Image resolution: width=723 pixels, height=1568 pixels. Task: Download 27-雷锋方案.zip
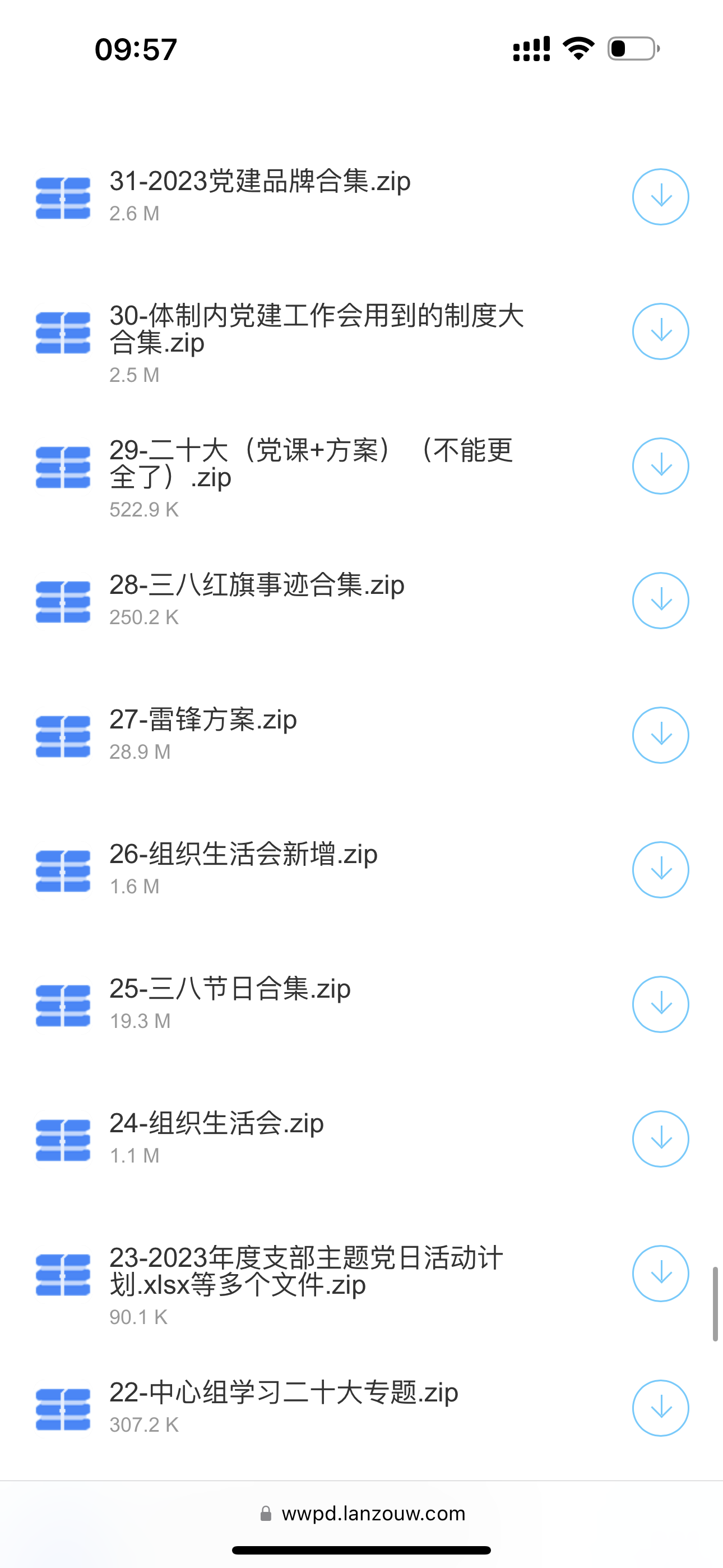click(x=660, y=735)
